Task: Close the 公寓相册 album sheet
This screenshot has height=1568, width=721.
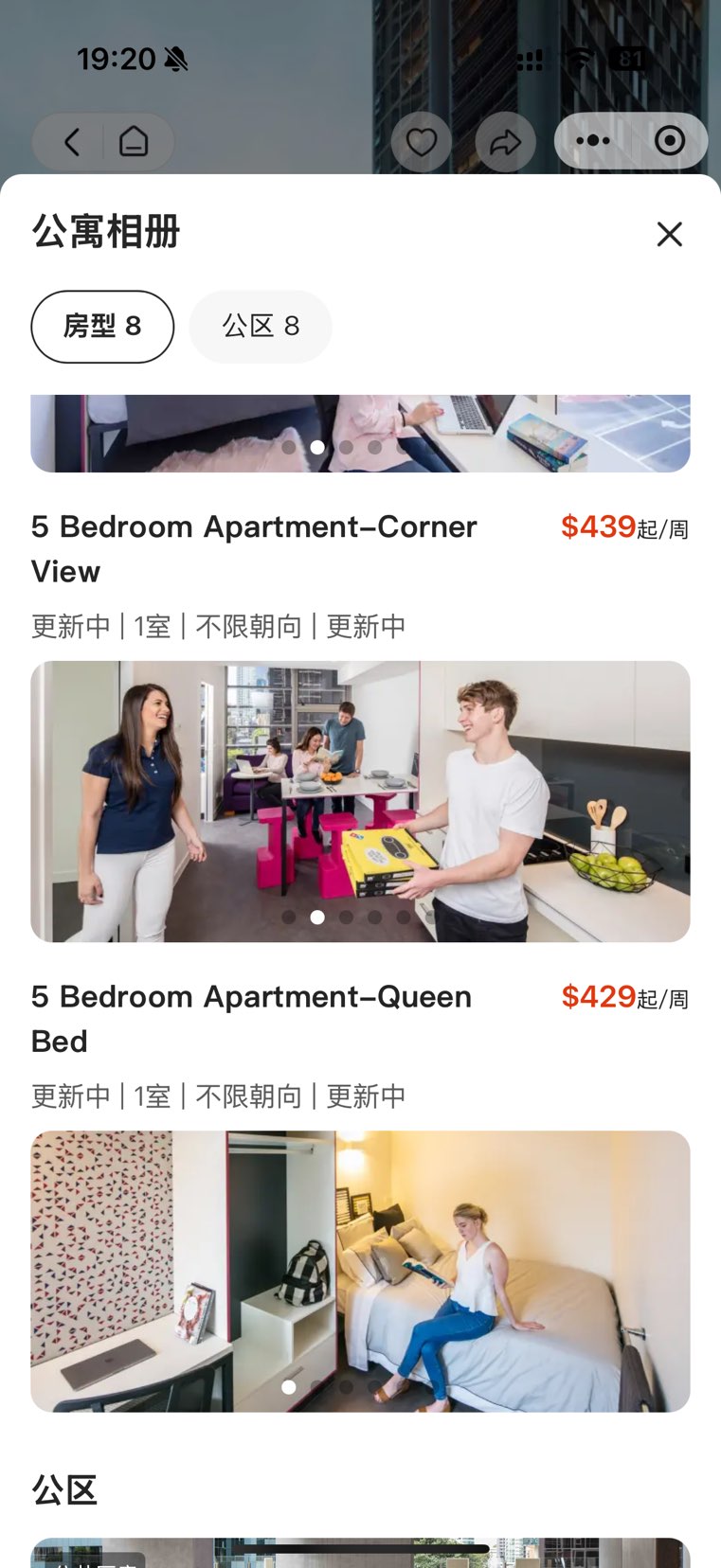Action: point(669,234)
